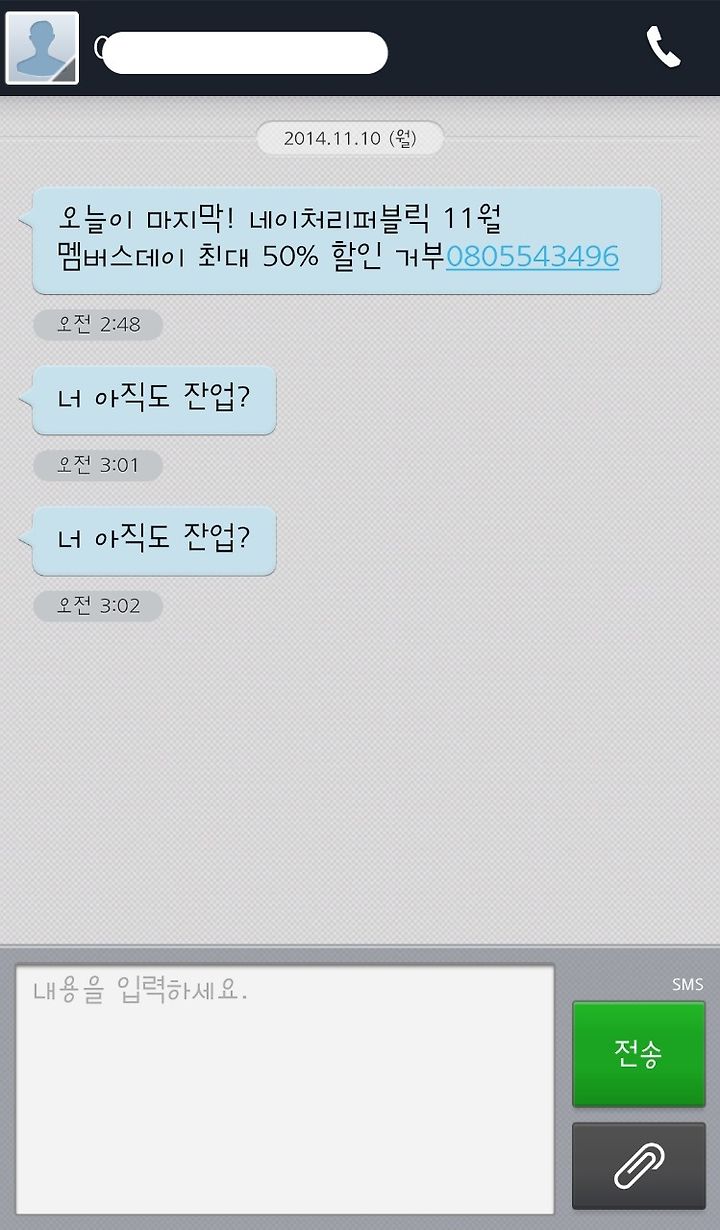The height and width of the screenshot is (1230, 720).
Task: Send the message with 전송 button
Action: 639,1054
